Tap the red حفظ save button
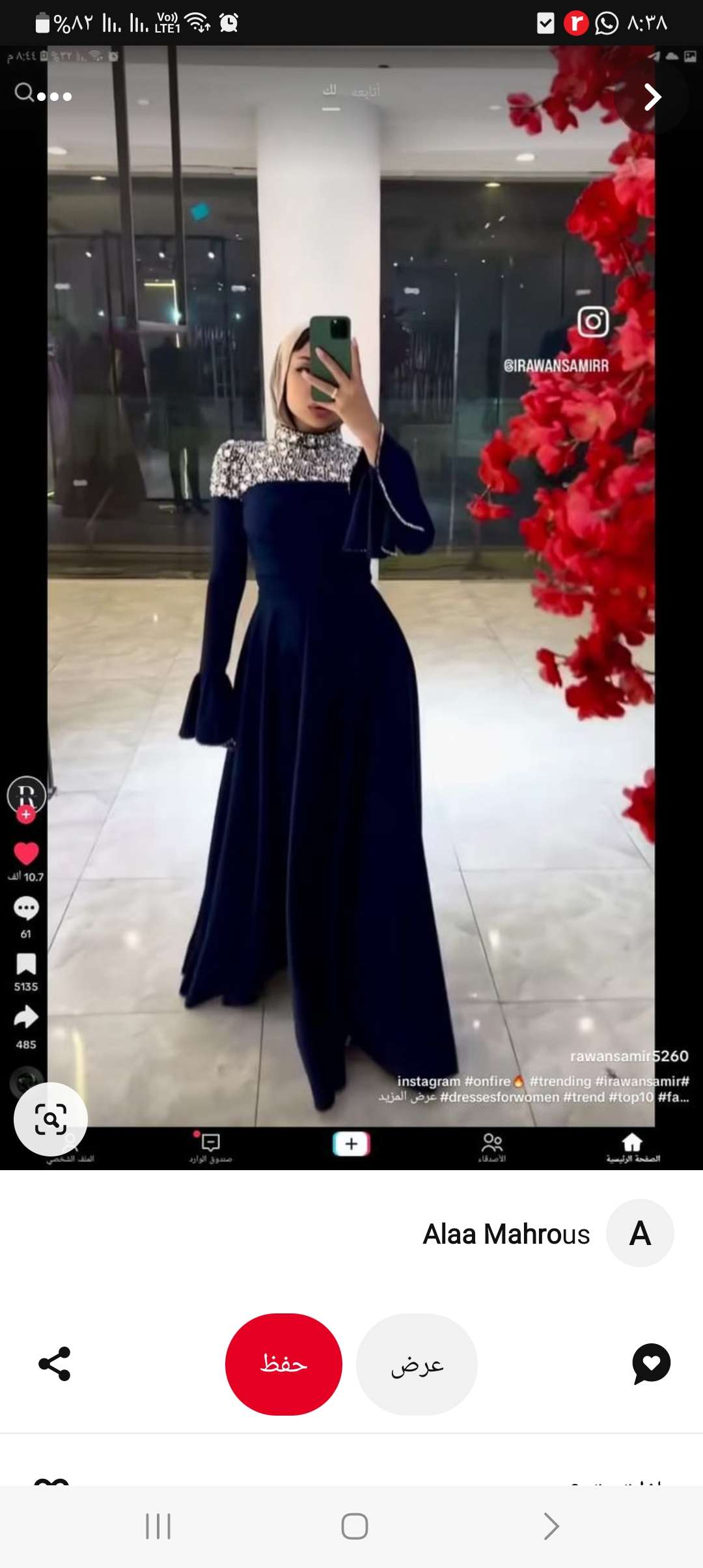Viewport: 703px width, 1568px height. [x=284, y=1364]
